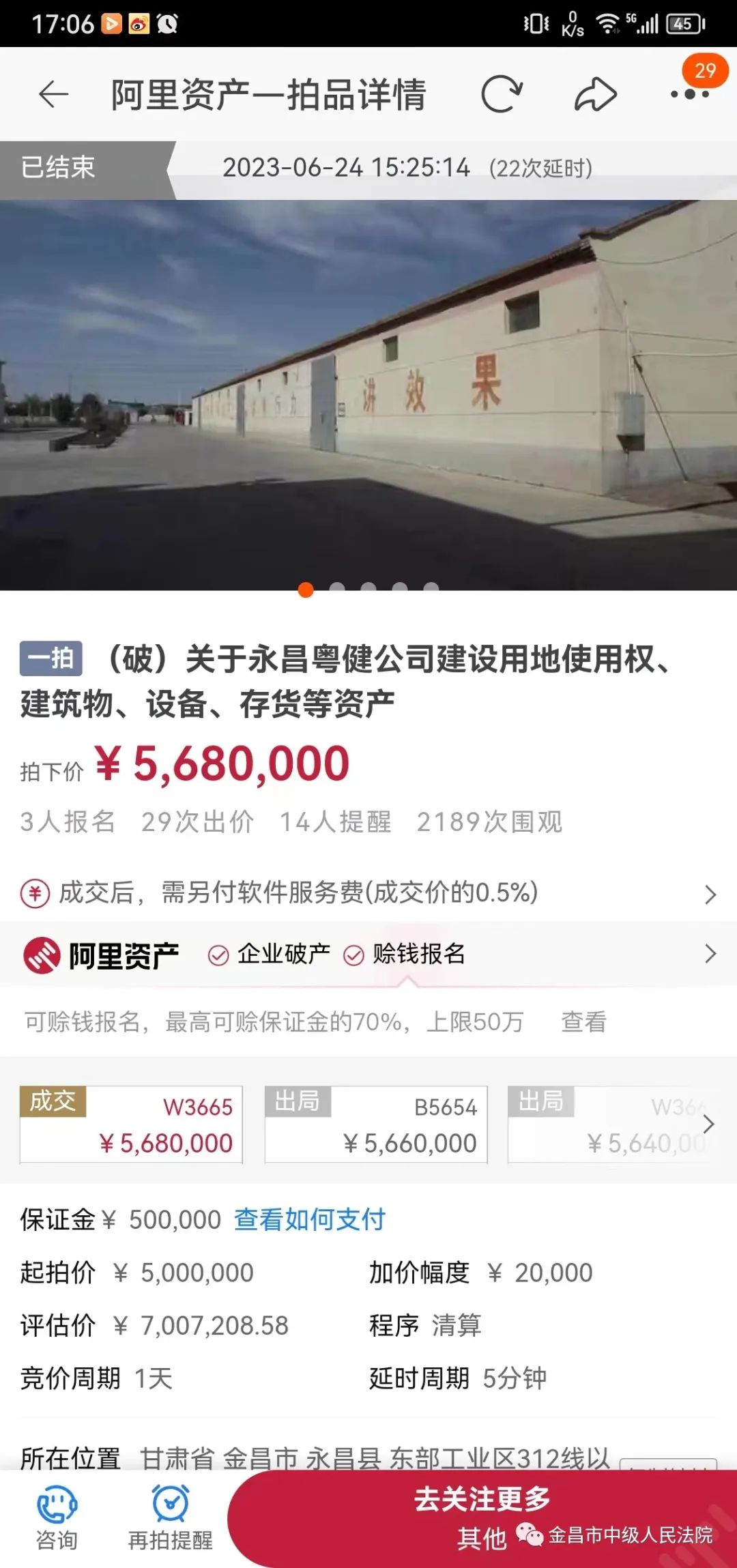Open the more options menu

(689, 94)
